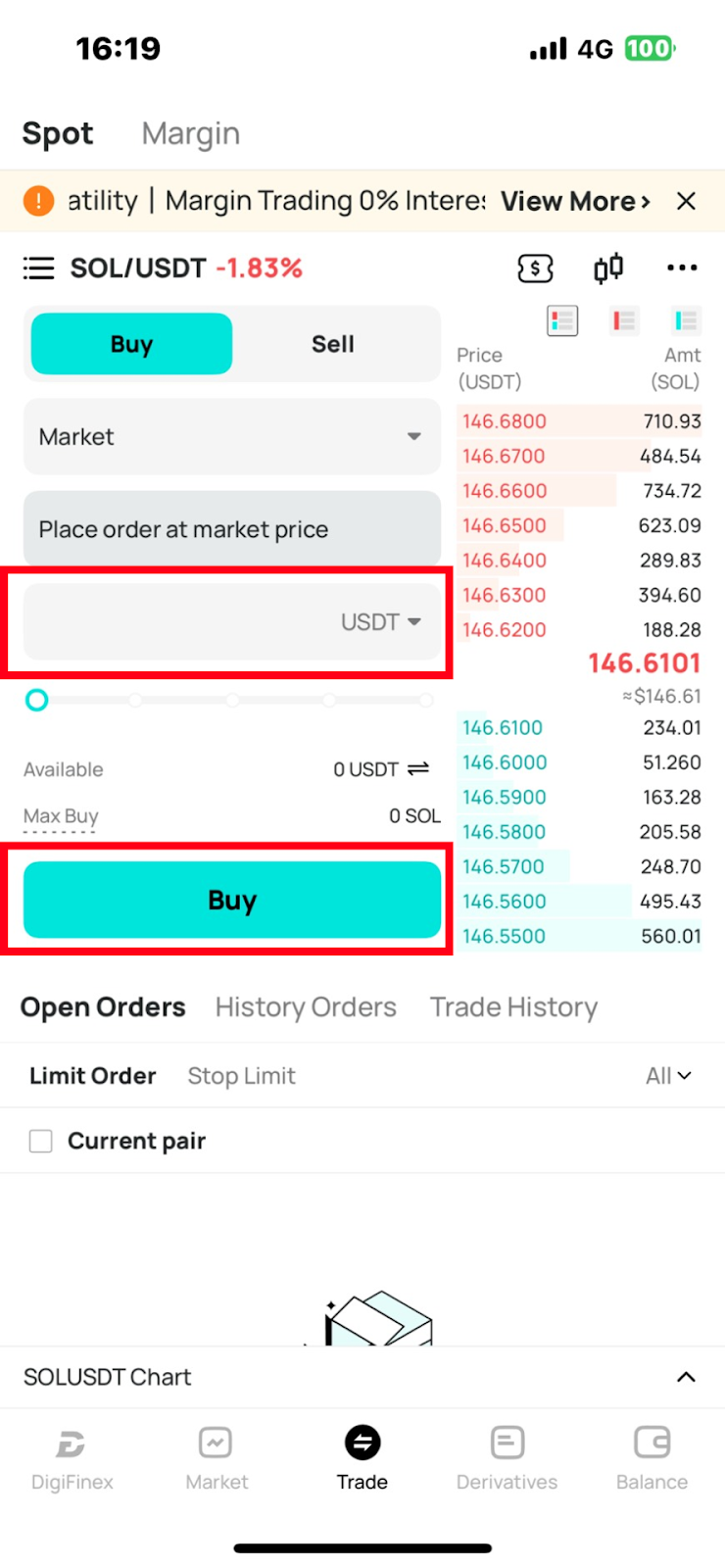
Task: Go to the Balance tab
Action: tap(652, 1458)
